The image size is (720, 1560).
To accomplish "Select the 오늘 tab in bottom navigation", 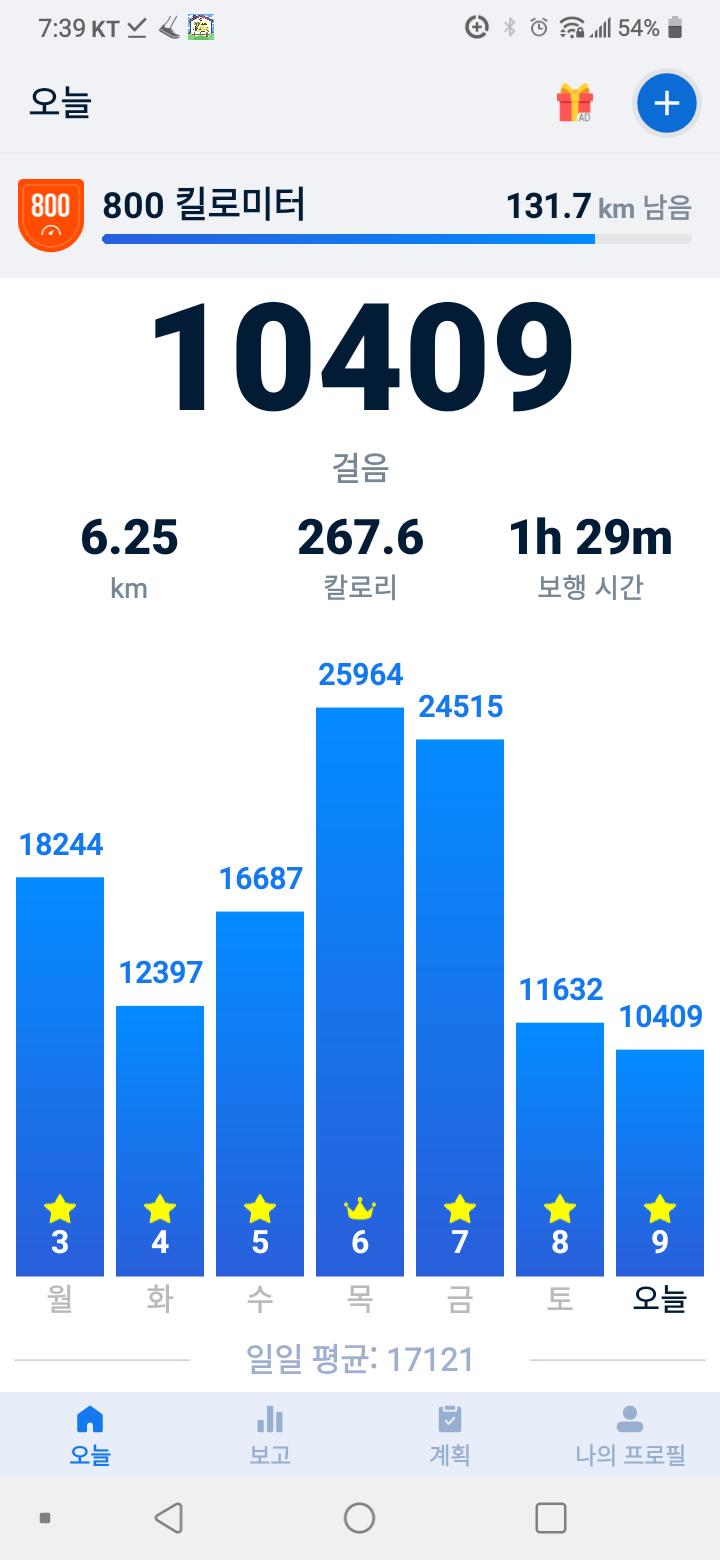I will [90, 1435].
